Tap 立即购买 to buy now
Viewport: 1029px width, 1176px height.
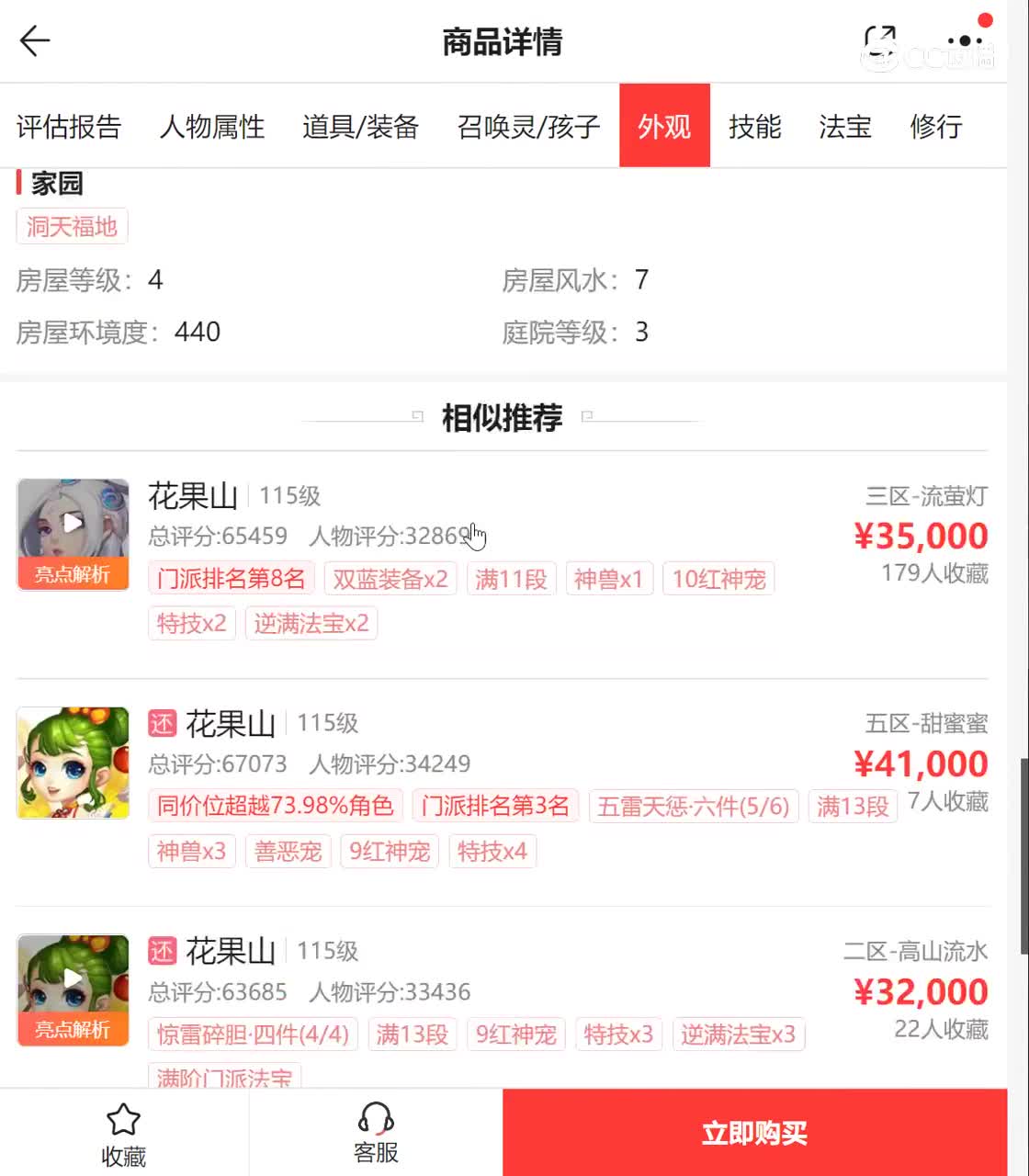754,1133
